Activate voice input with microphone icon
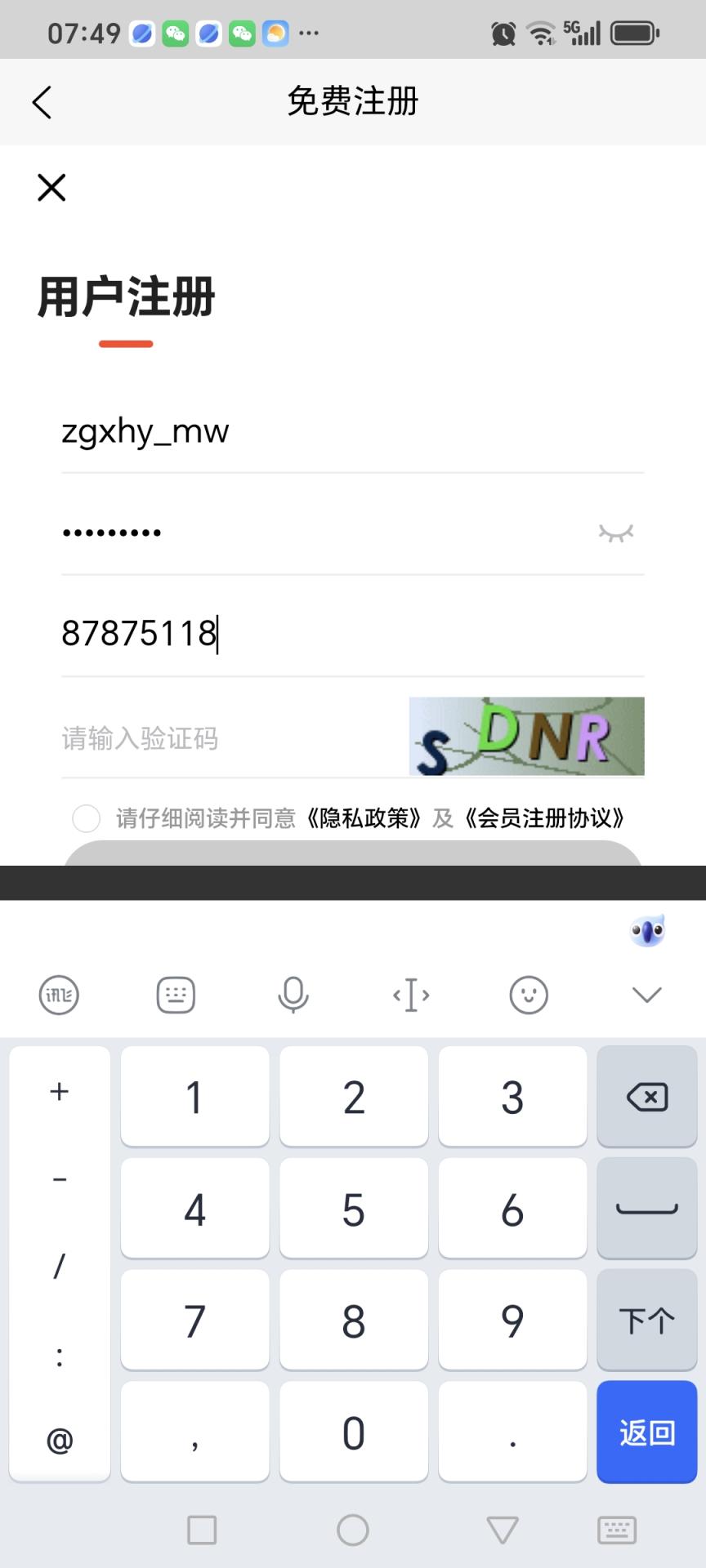The width and height of the screenshot is (706, 1568). tap(293, 995)
